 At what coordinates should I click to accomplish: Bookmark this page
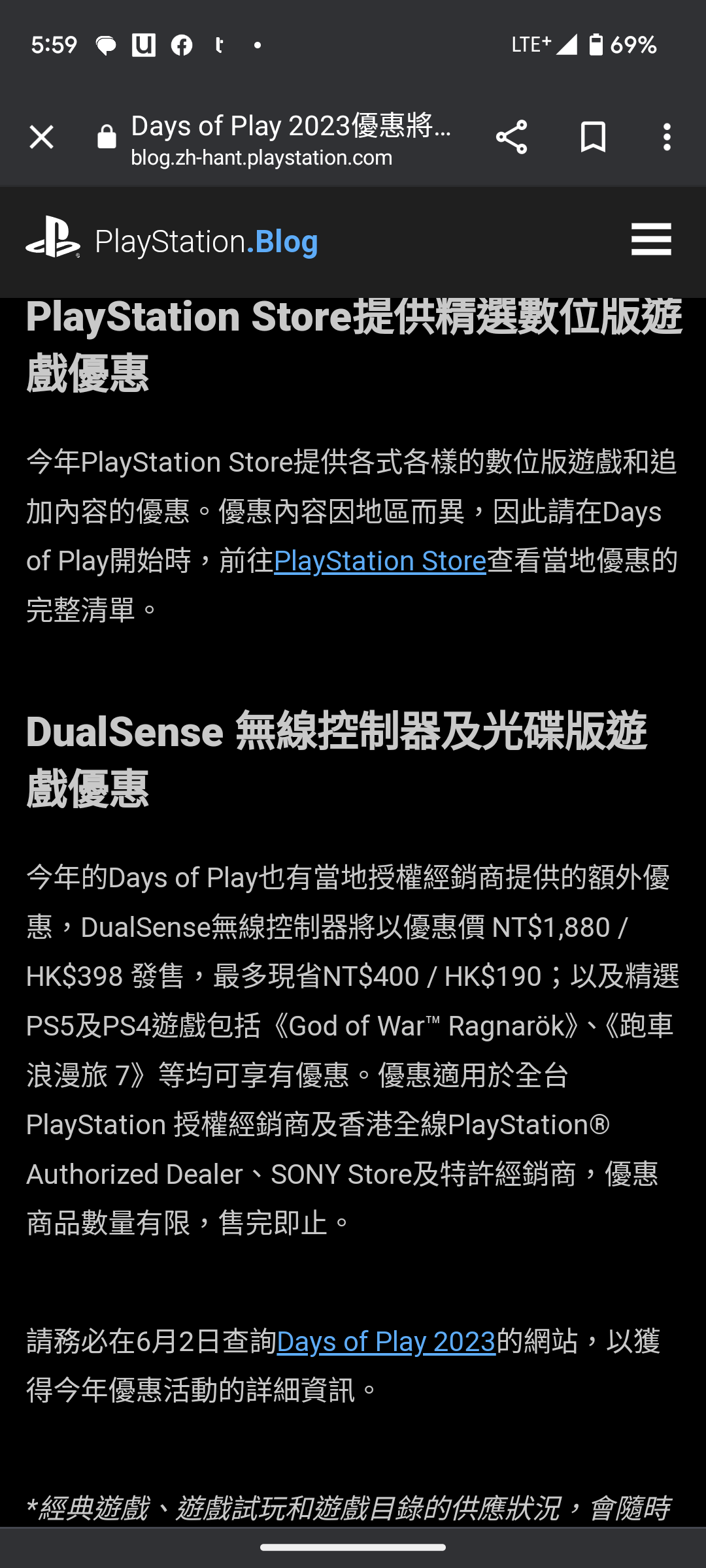(x=593, y=137)
